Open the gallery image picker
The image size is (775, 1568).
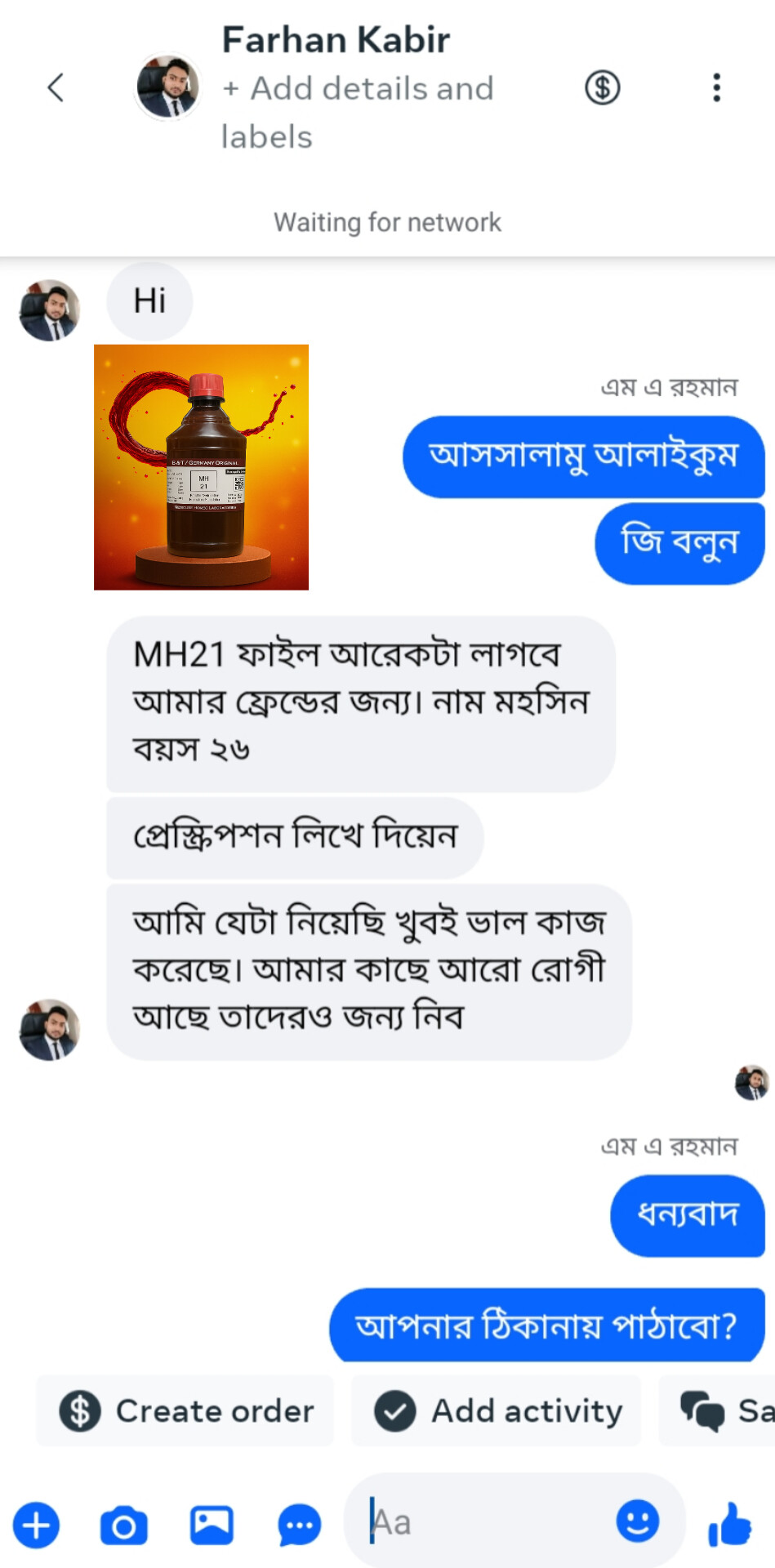click(212, 1525)
